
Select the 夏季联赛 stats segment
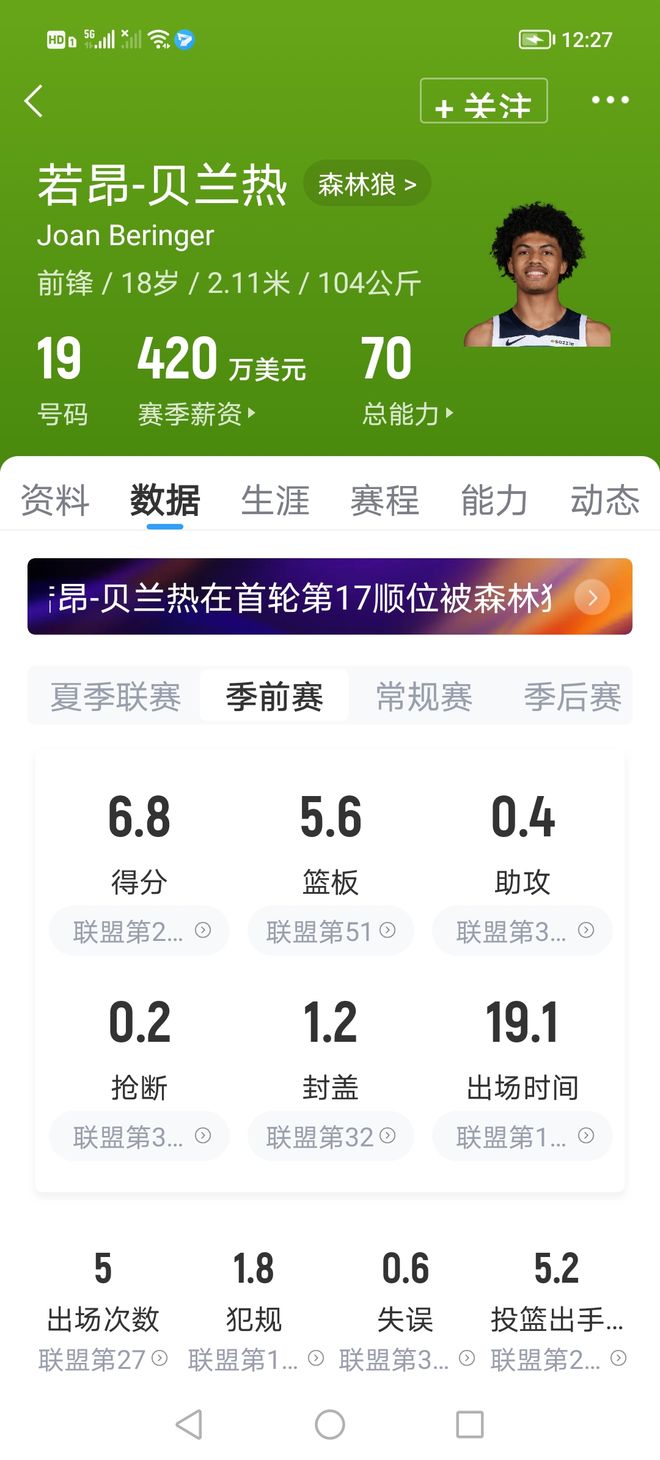coord(115,696)
